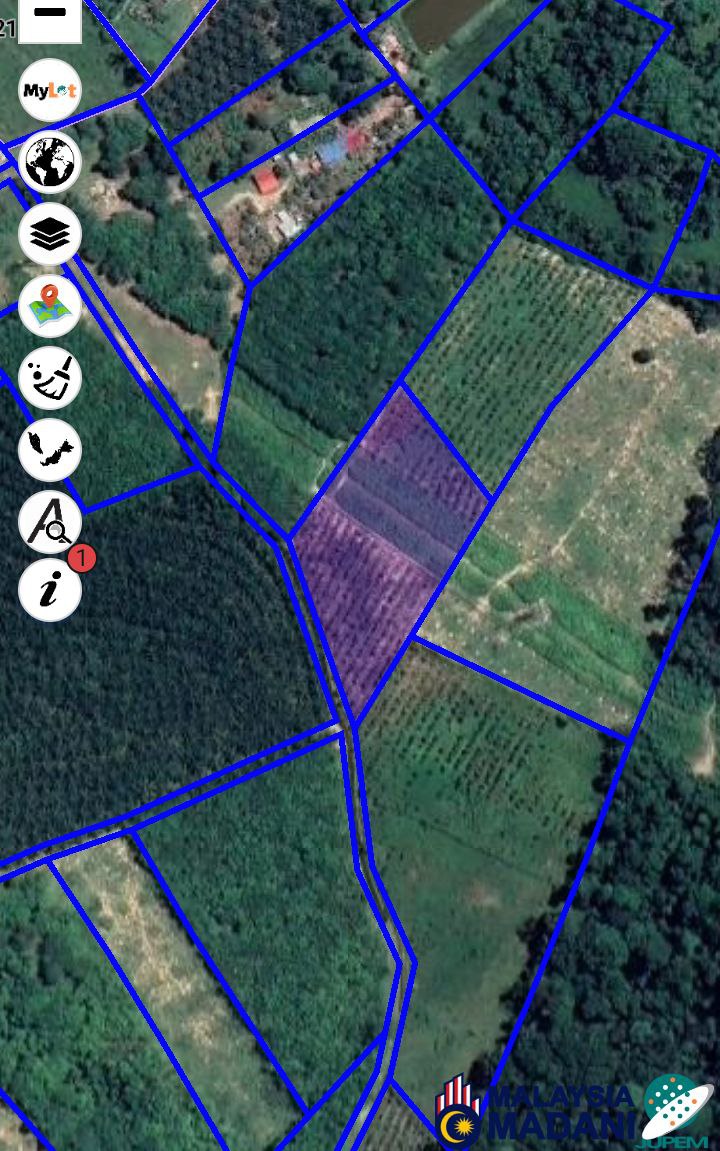This screenshot has height=1151, width=720.
Task: Open the info button with badge
Action: point(50,590)
